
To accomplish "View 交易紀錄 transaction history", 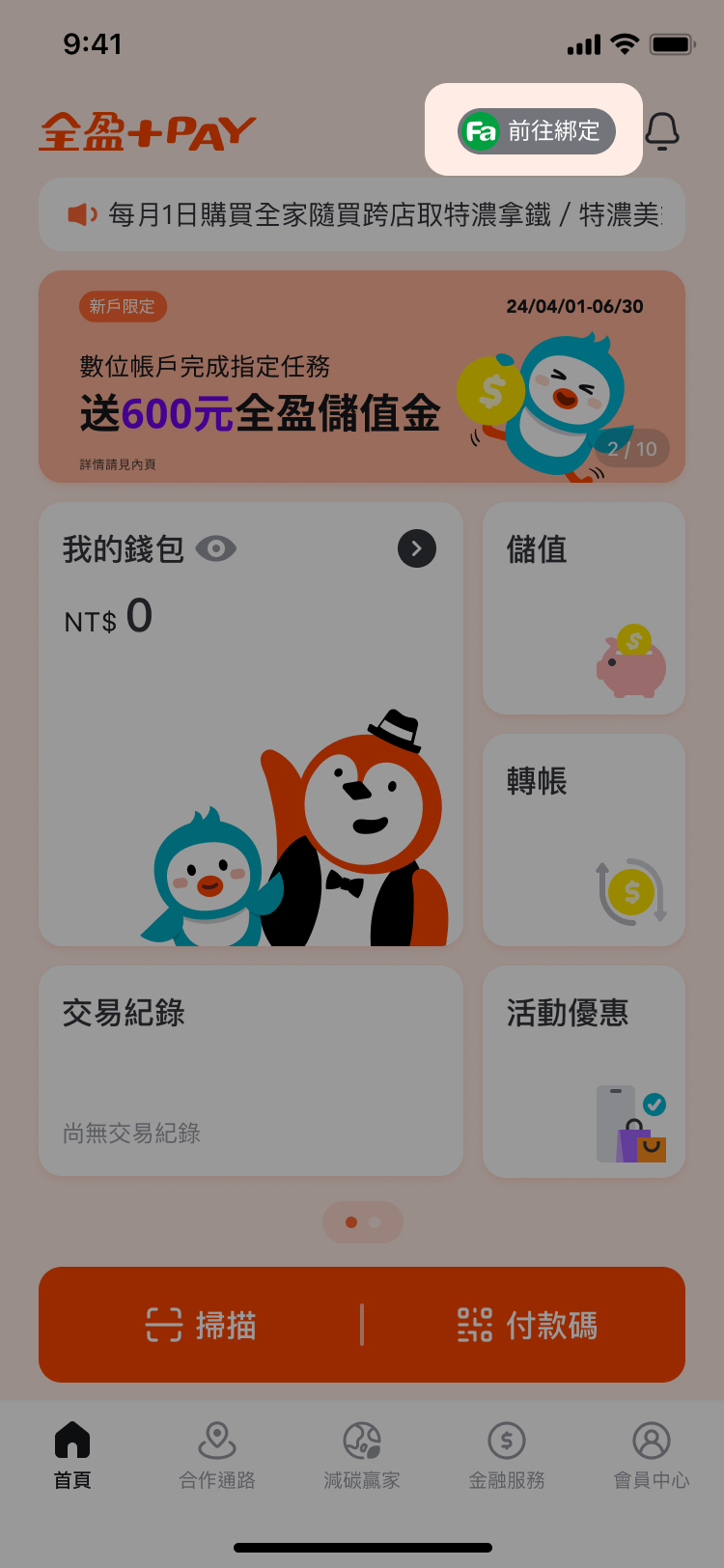I will click(x=251, y=1070).
